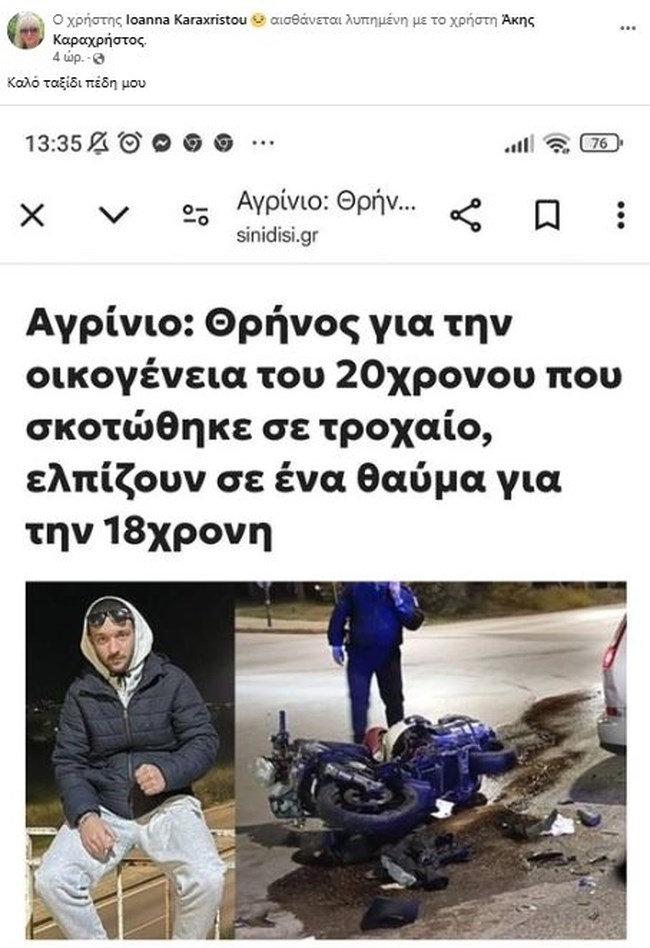Open the post options three-dot menu

(x=627, y=28)
